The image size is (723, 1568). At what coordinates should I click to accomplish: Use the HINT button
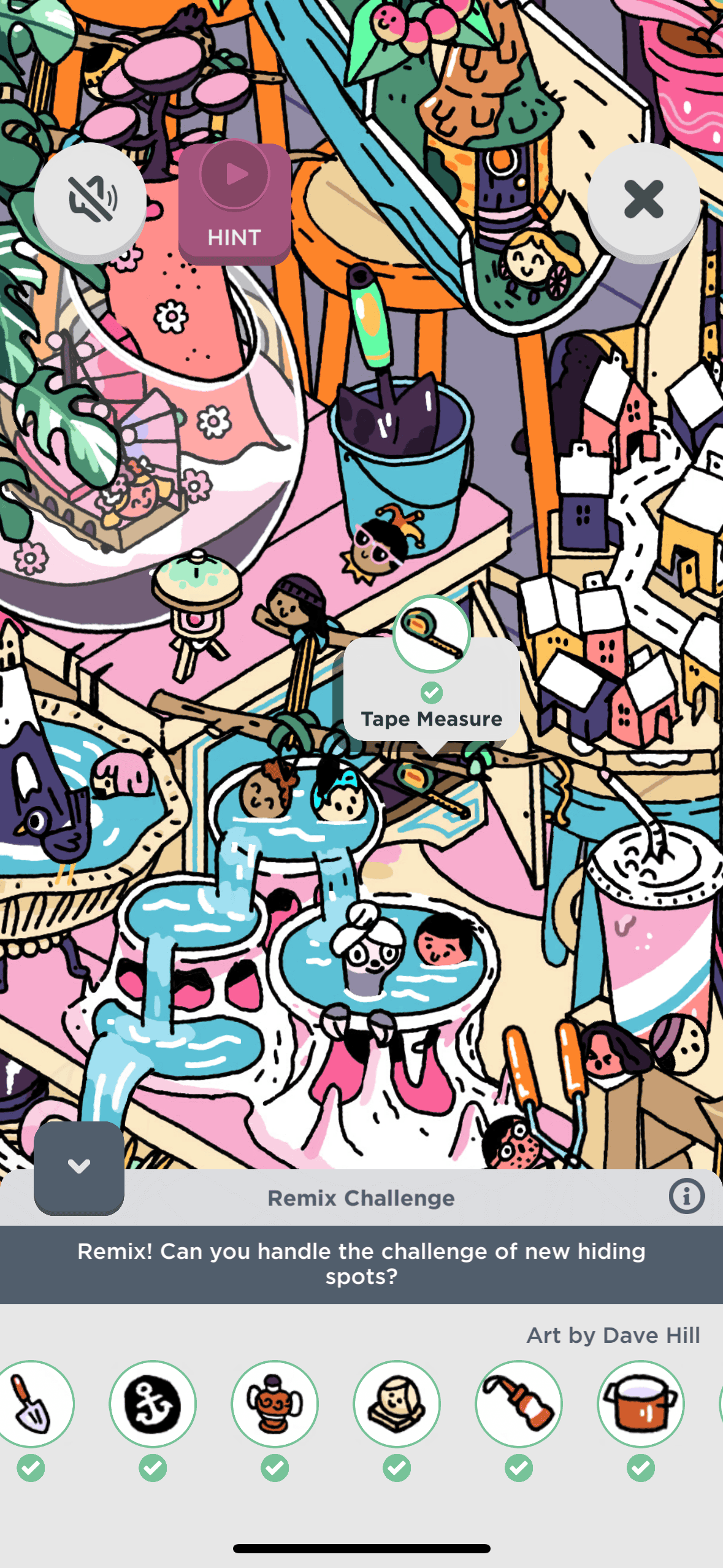(234, 204)
